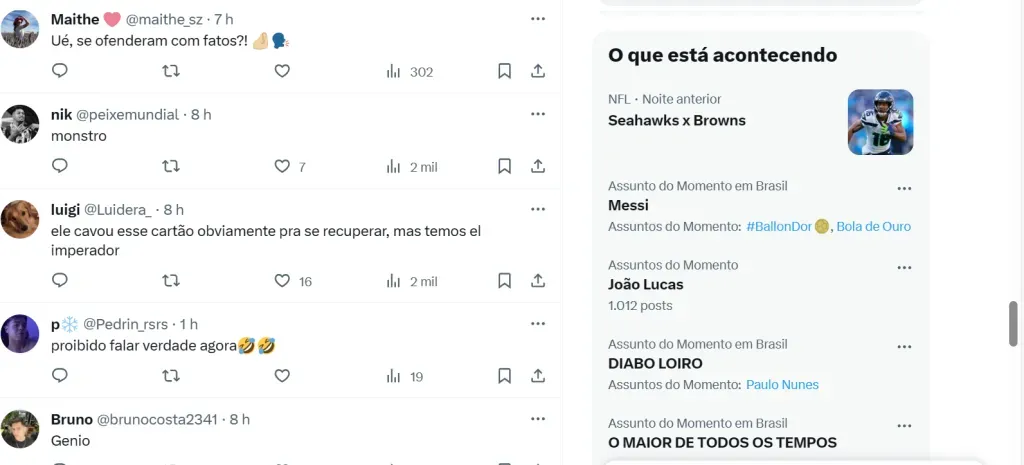Screen dimensions: 1024x465
Task: Open the #BallonDor hashtag link
Action: coord(779,227)
